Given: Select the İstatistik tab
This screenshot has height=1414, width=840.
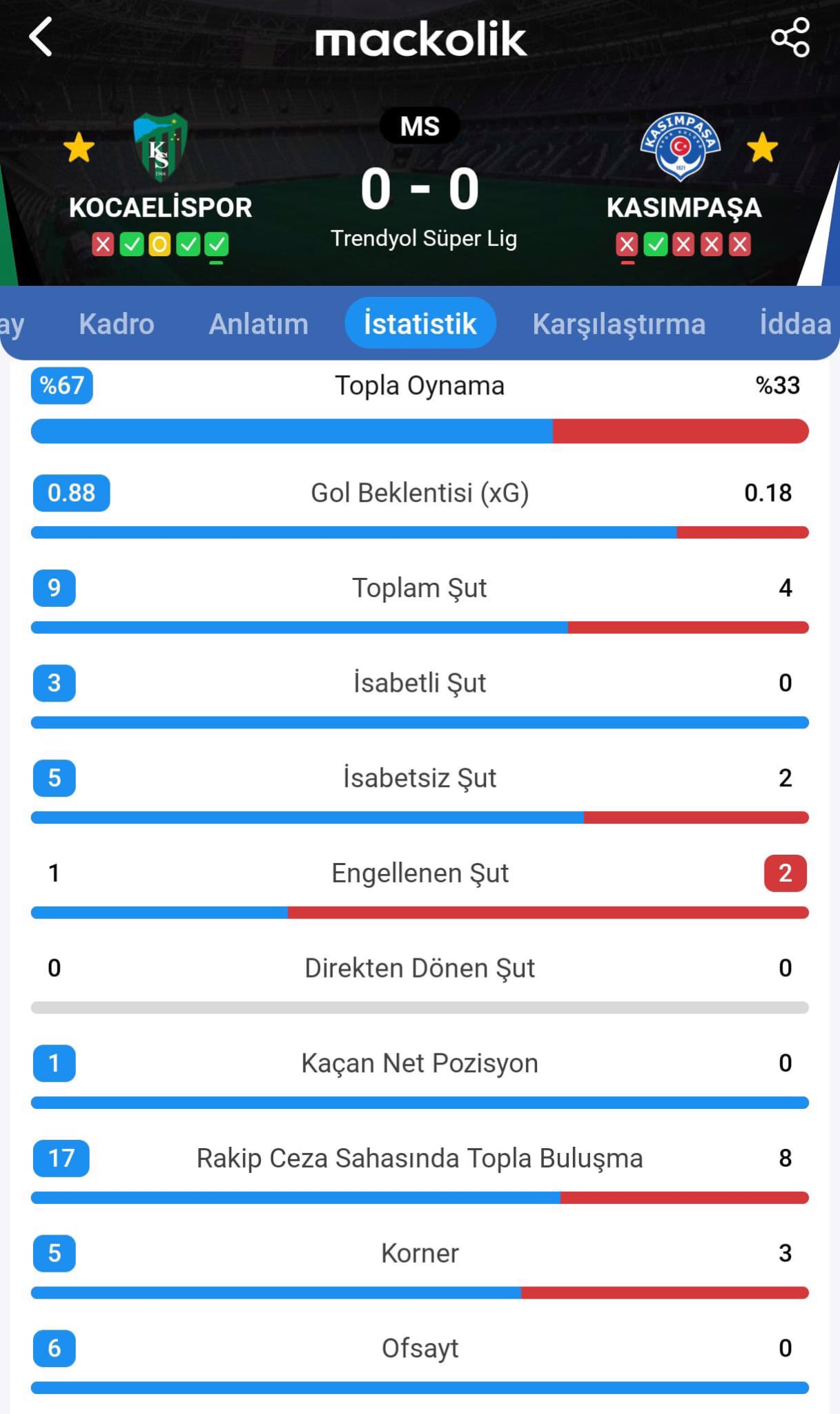Looking at the screenshot, I should pyautogui.click(x=420, y=324).
